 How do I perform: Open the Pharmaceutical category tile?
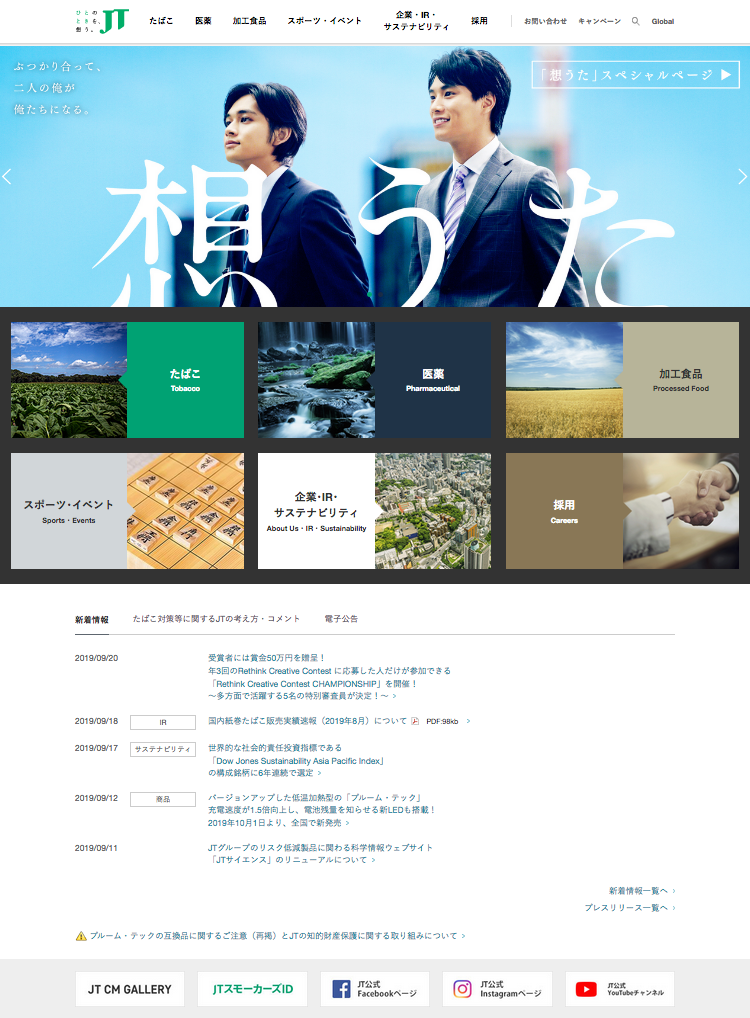[x=374, y=380]
